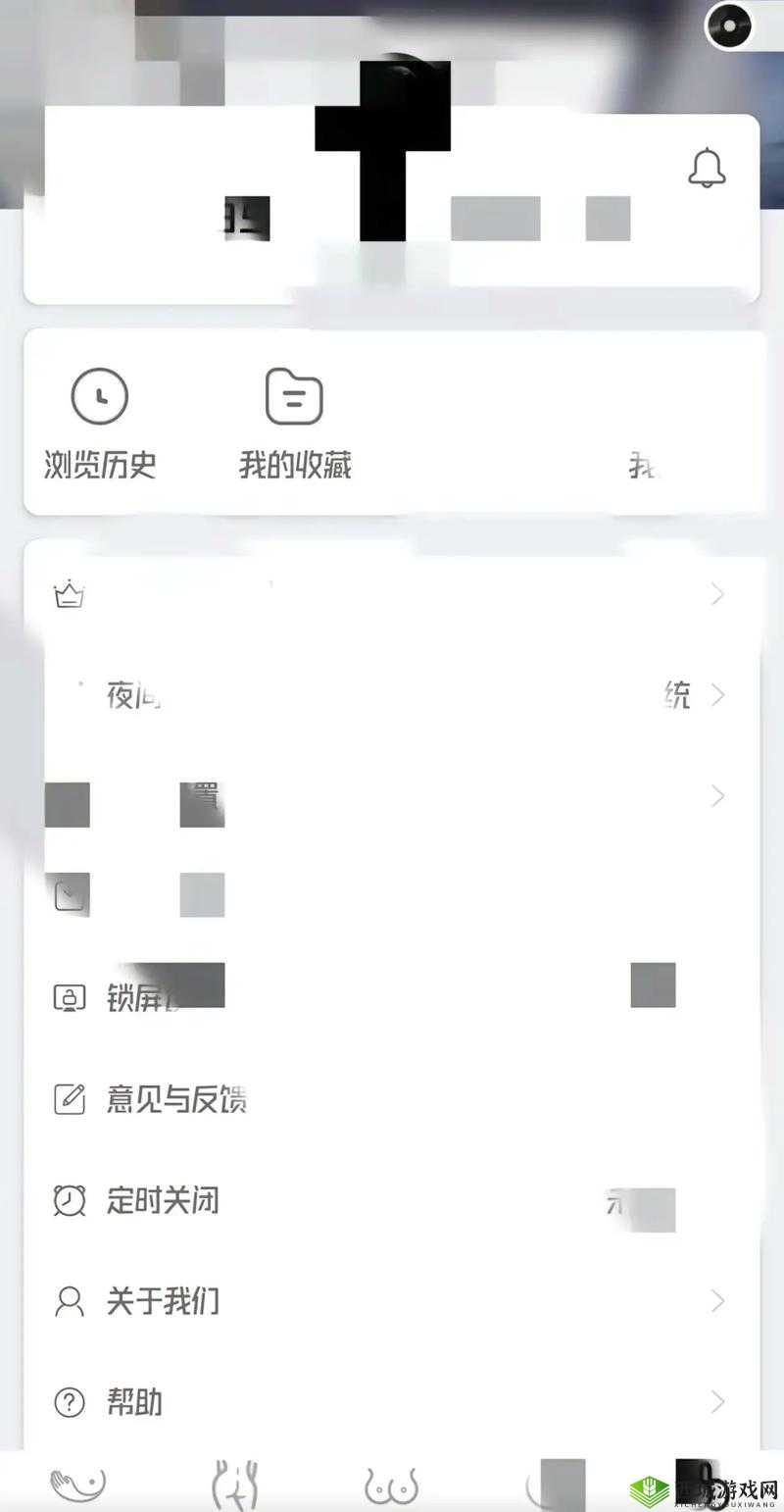Tap the record disc icon at top right
The height and width of the screenshot is (1512, 784).
click(x=727, y=25)
